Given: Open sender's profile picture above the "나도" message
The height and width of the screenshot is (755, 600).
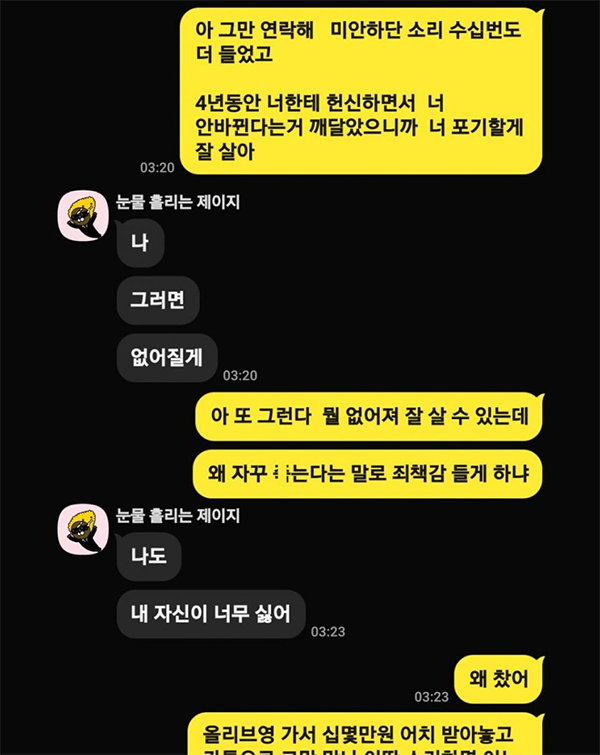Looking at the screenshot, I should 83,529.
